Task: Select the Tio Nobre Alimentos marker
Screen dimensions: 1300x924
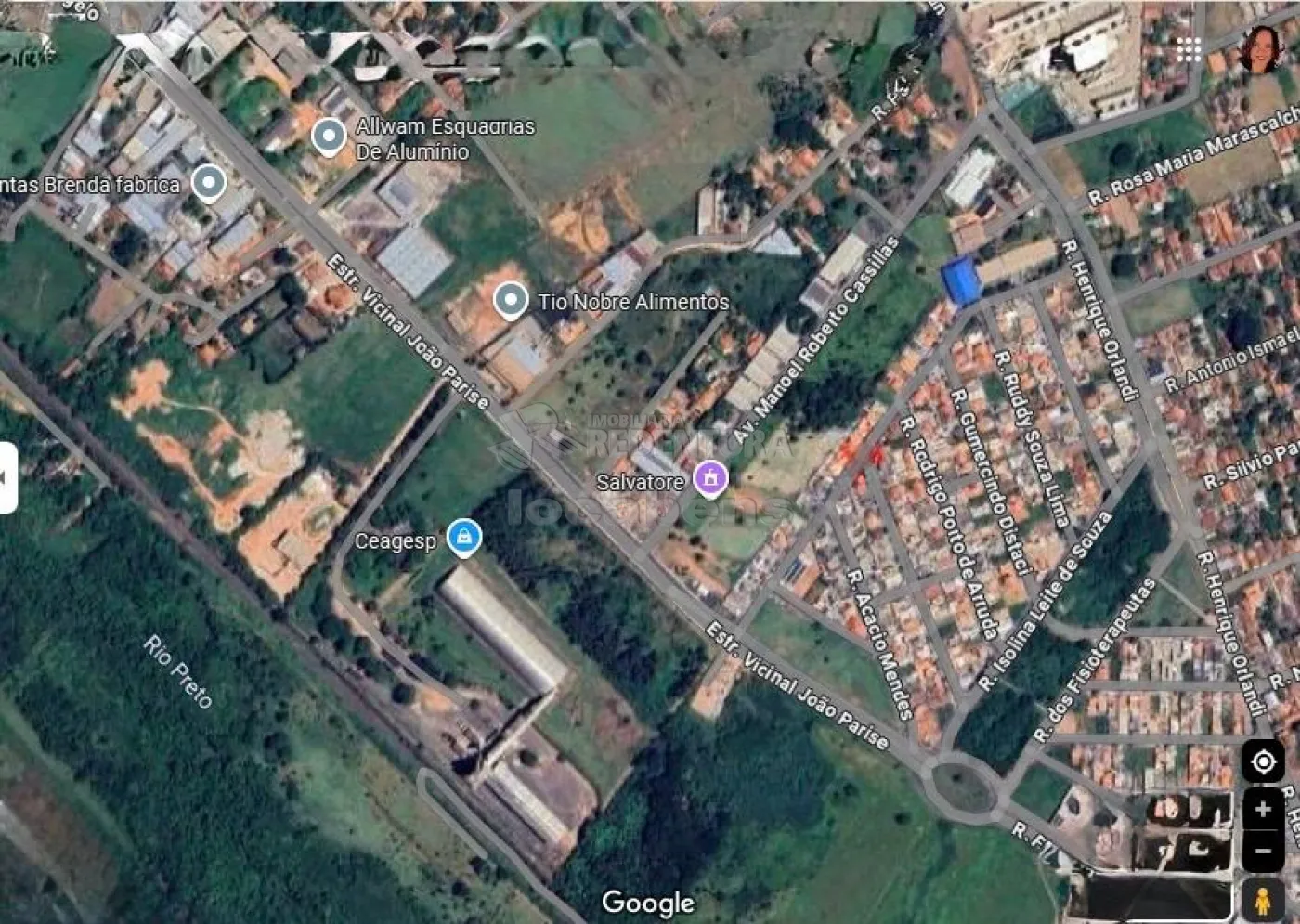Action: (510, 300)
